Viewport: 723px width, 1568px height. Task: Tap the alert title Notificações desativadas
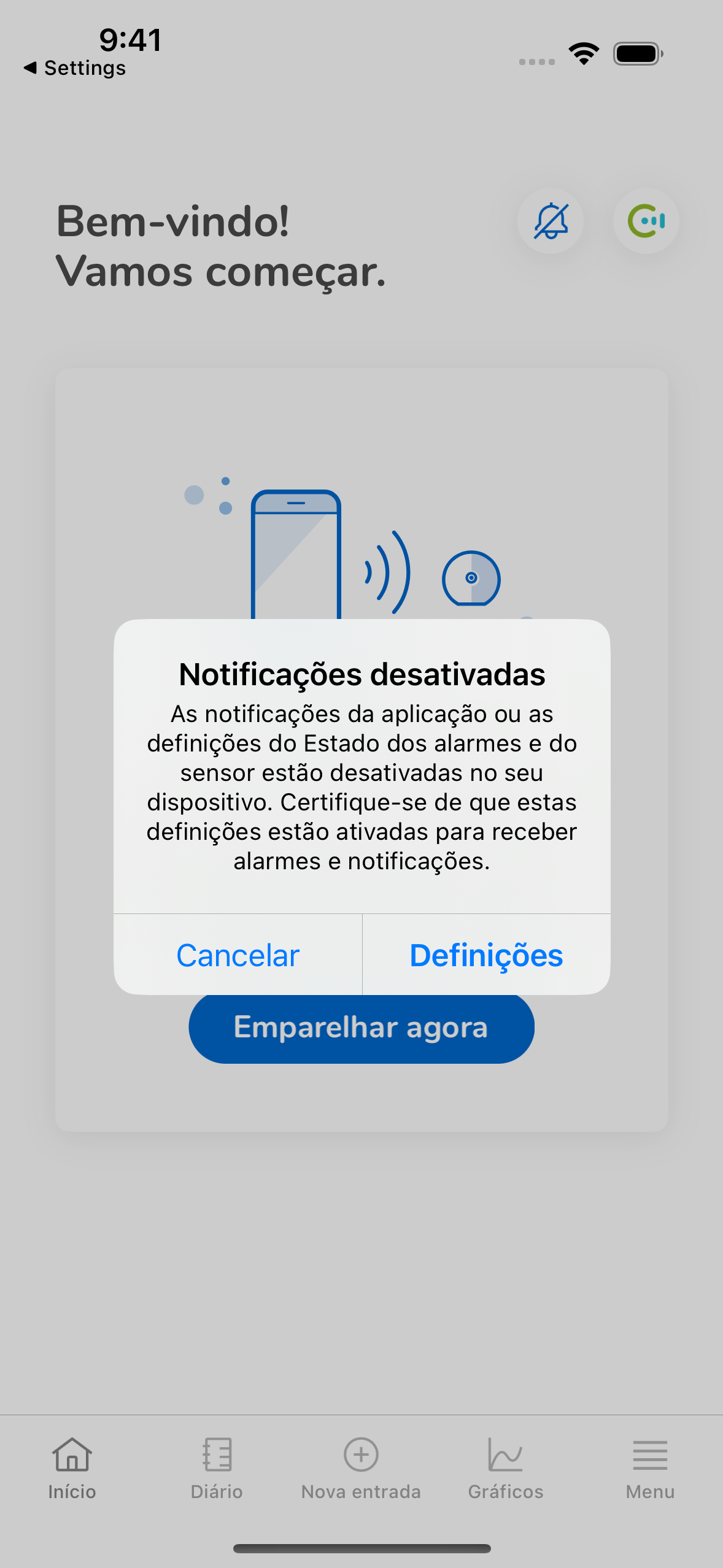[x=361, y=675]
